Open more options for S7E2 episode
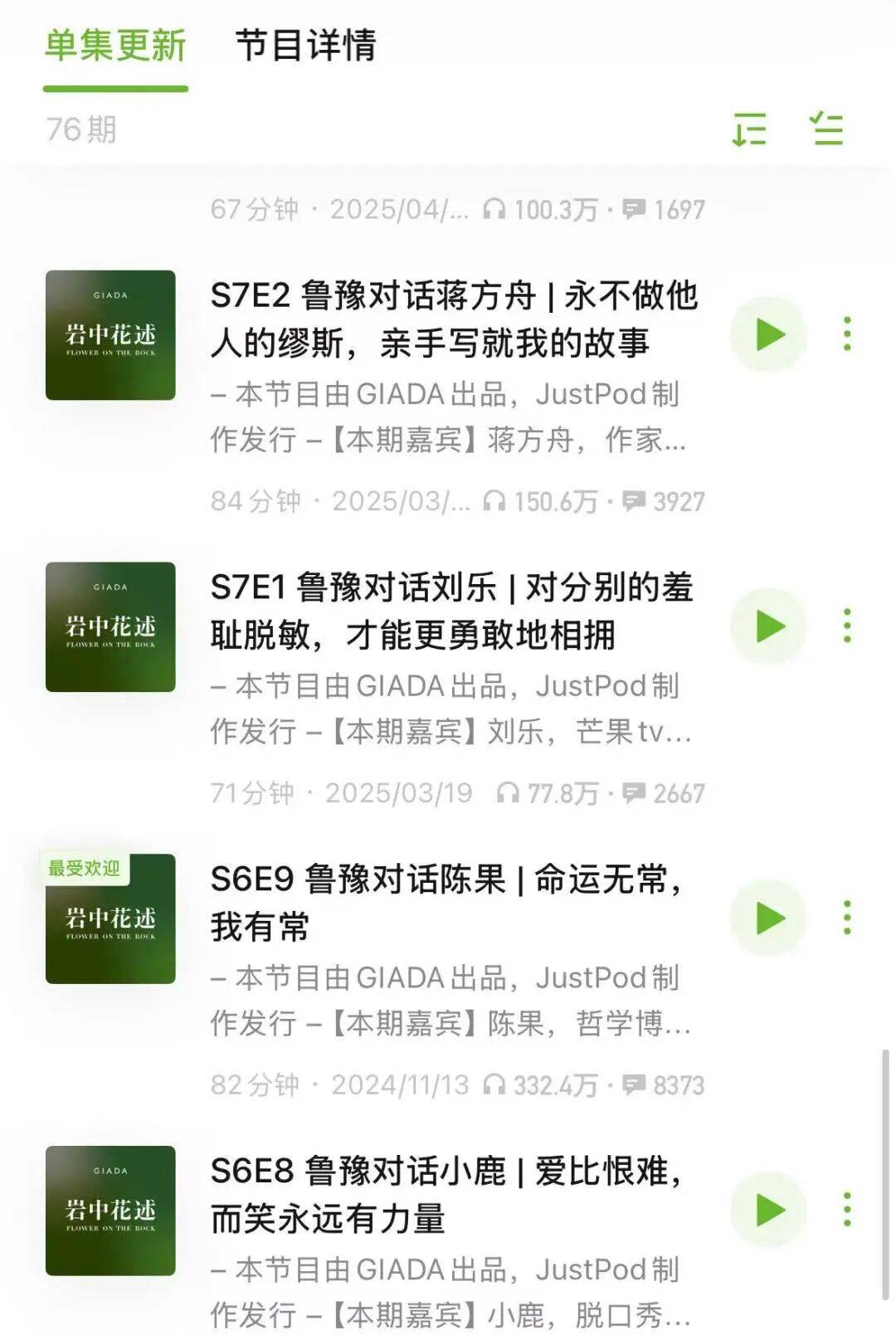The image size is (896, 1340). [847, 334]
